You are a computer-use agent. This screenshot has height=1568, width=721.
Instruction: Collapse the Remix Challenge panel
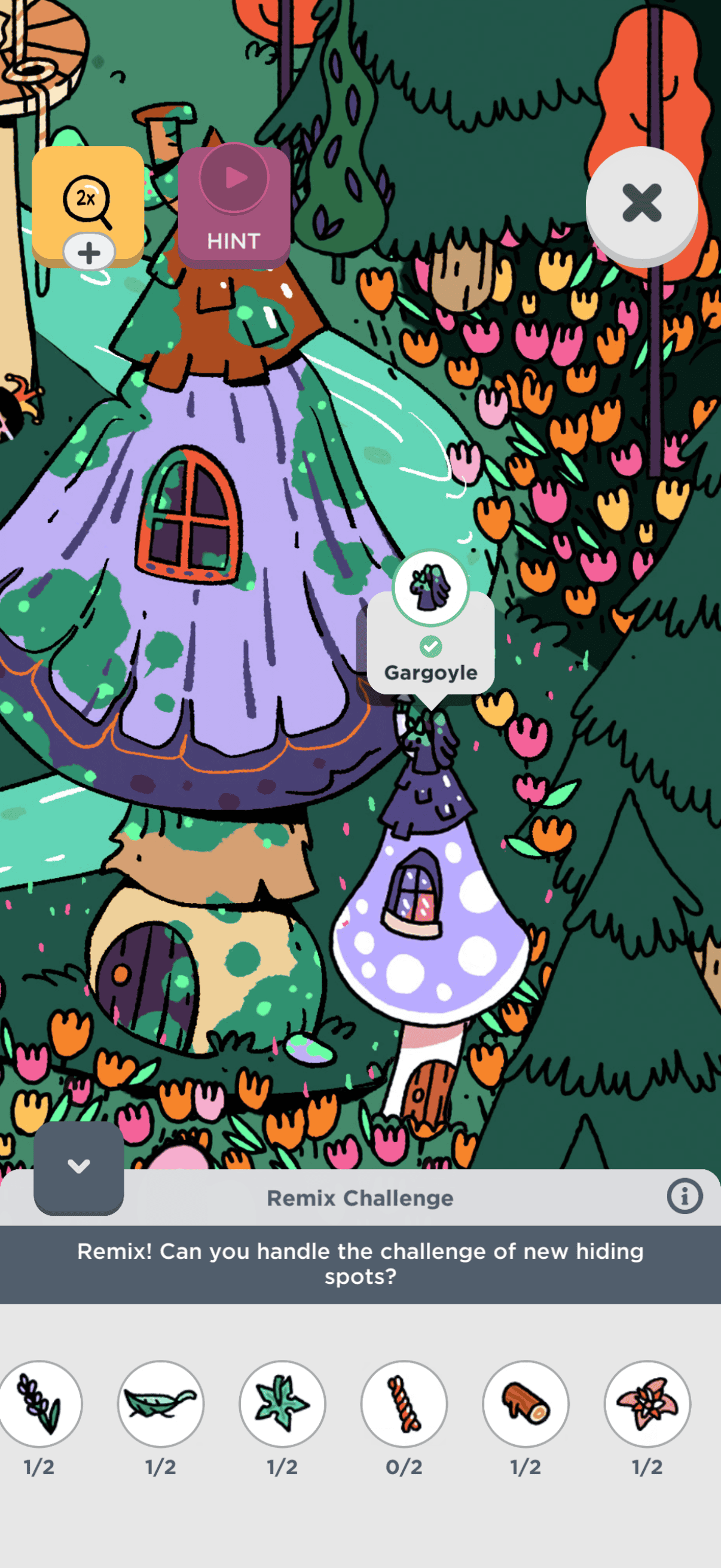(x=78, y=1167)
